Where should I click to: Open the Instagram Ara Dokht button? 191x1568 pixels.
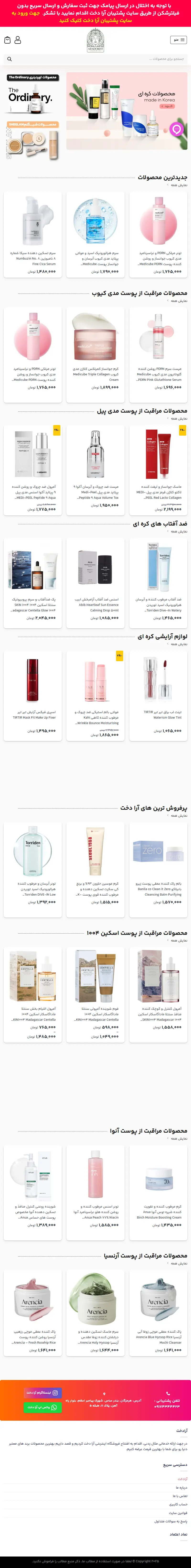[x=42, y=1393]
